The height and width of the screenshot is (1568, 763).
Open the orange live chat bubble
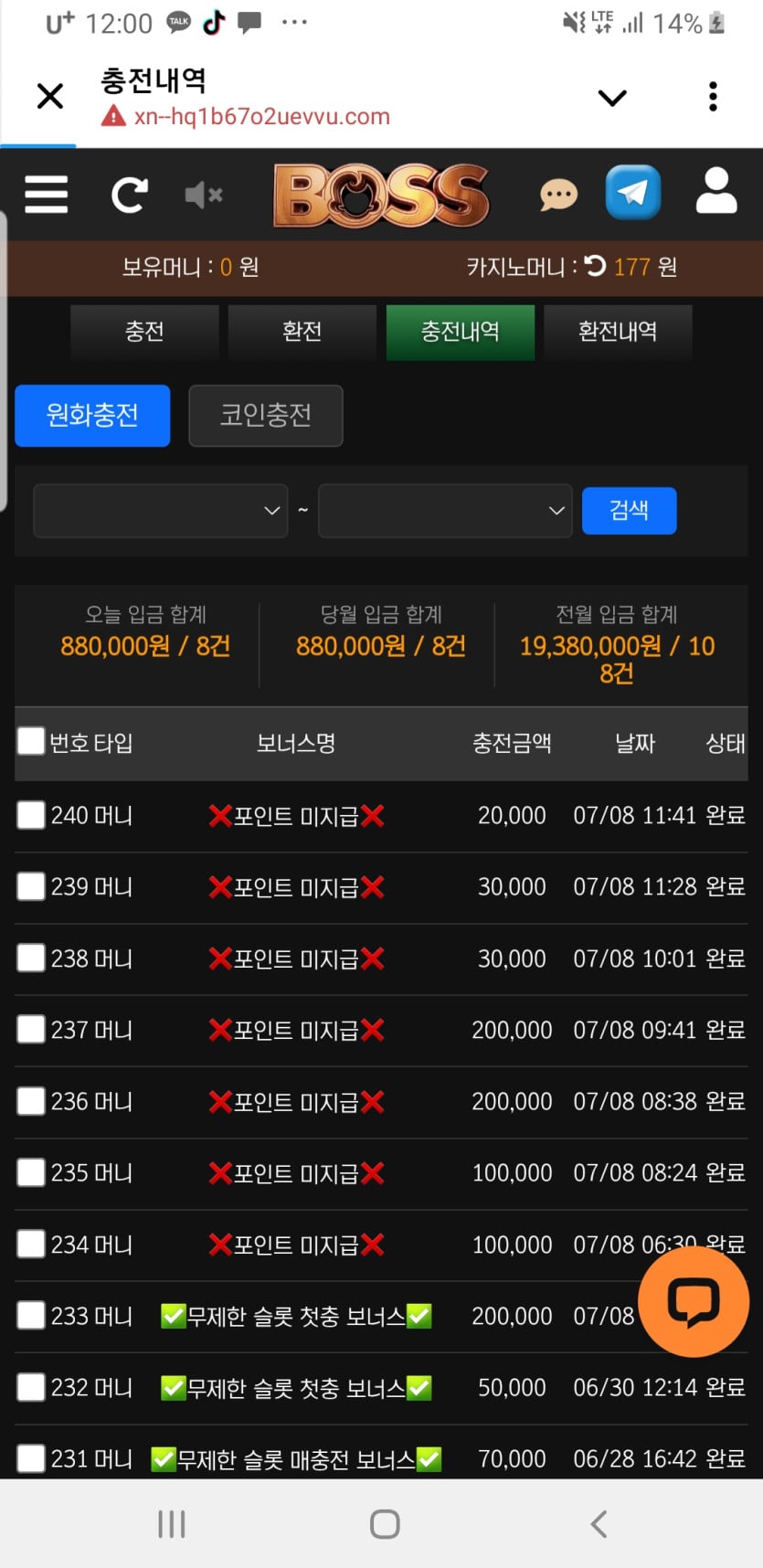click(x=693, y=1301)
